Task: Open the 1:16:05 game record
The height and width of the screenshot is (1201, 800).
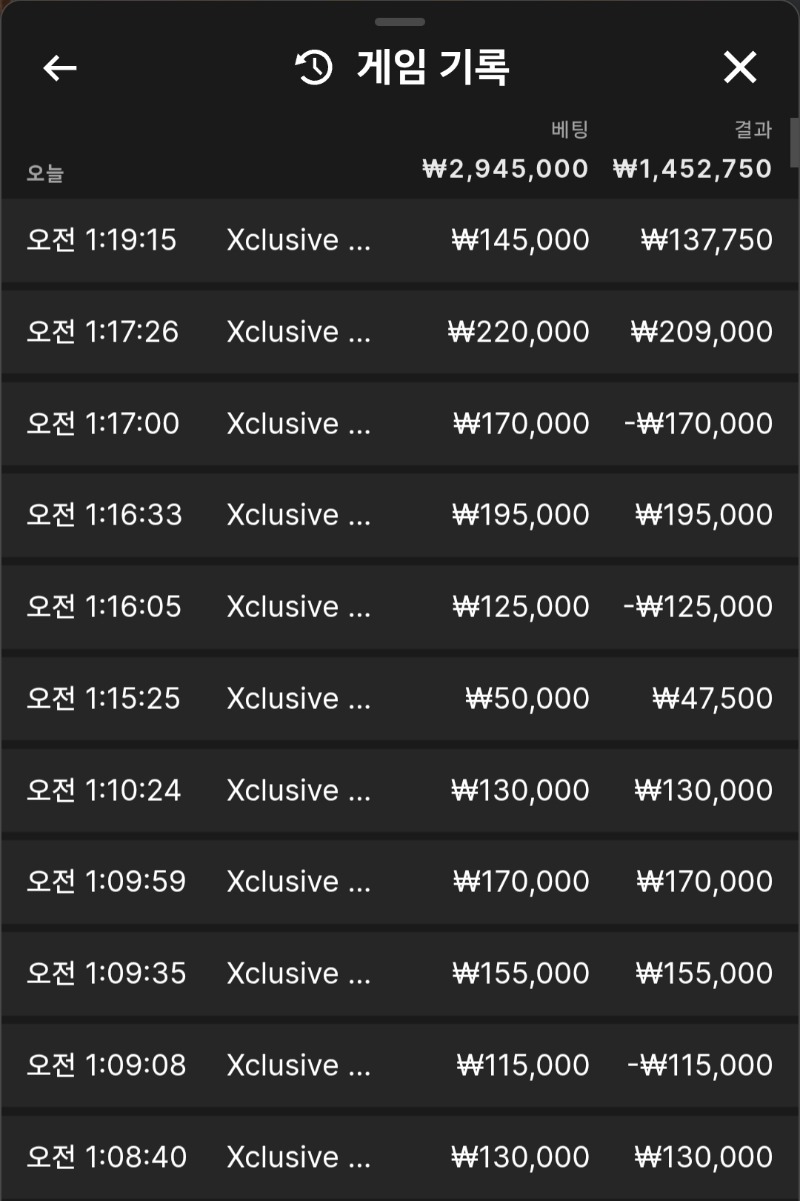Action: [x=400, y=607]
